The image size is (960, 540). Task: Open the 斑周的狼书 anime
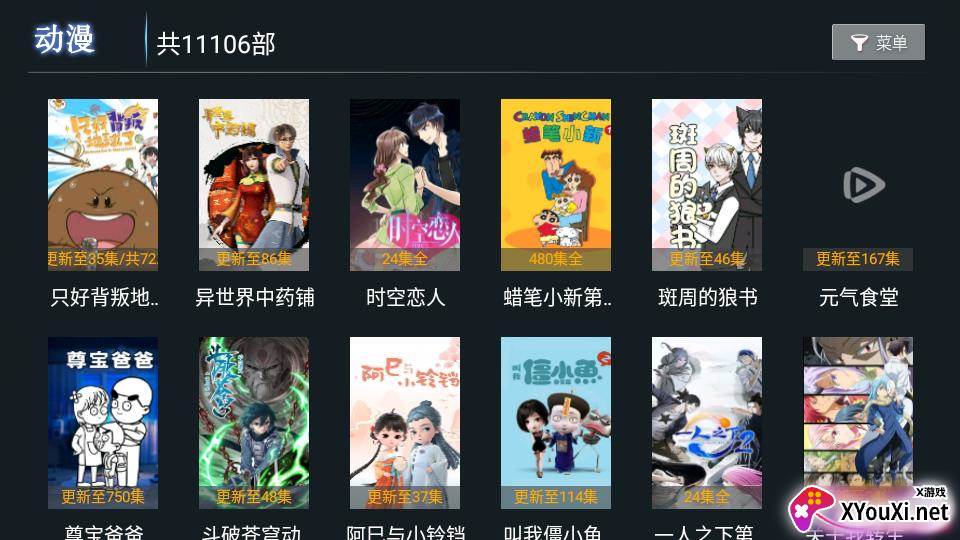pos(707,185)
